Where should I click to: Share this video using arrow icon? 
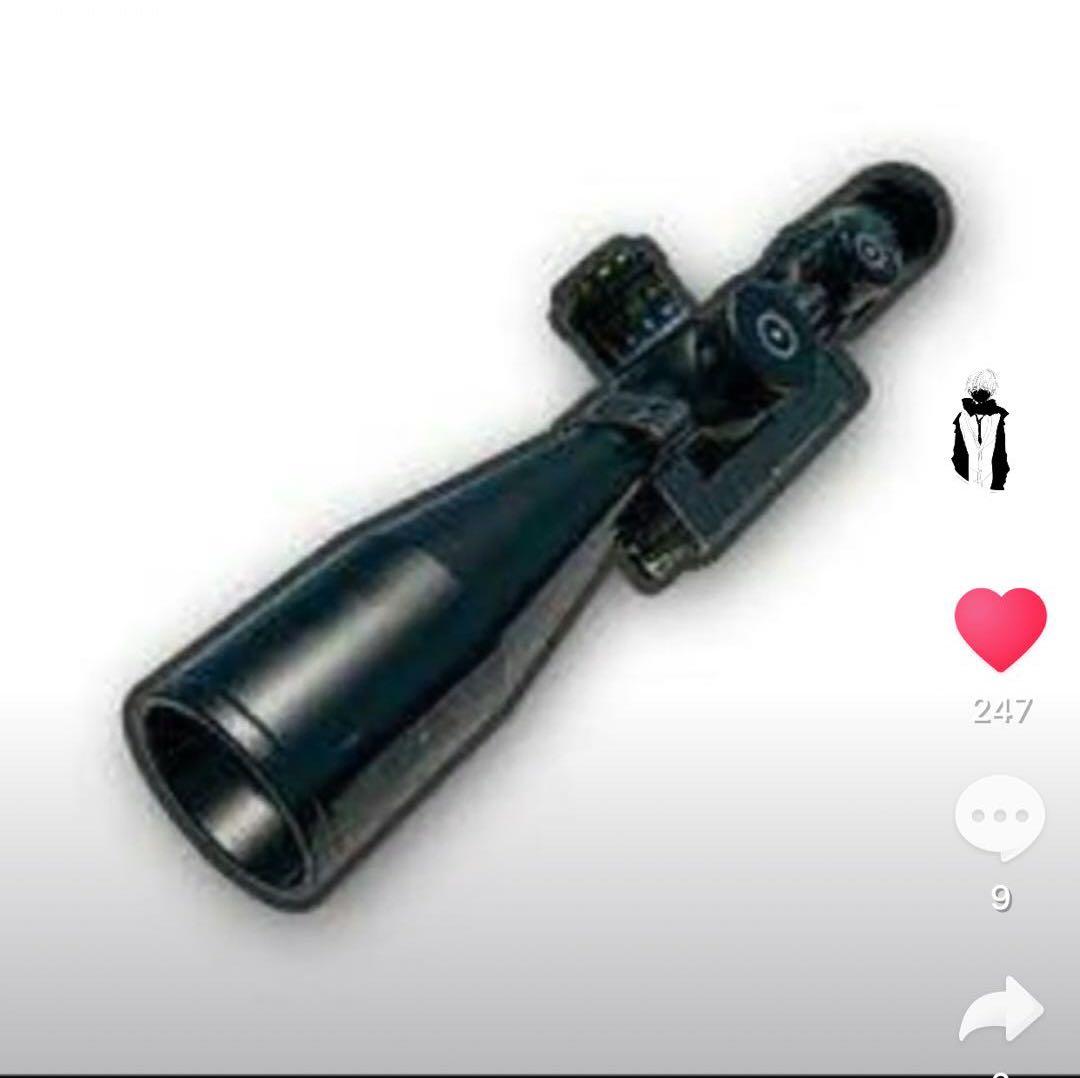(x=1001, y=1012)
